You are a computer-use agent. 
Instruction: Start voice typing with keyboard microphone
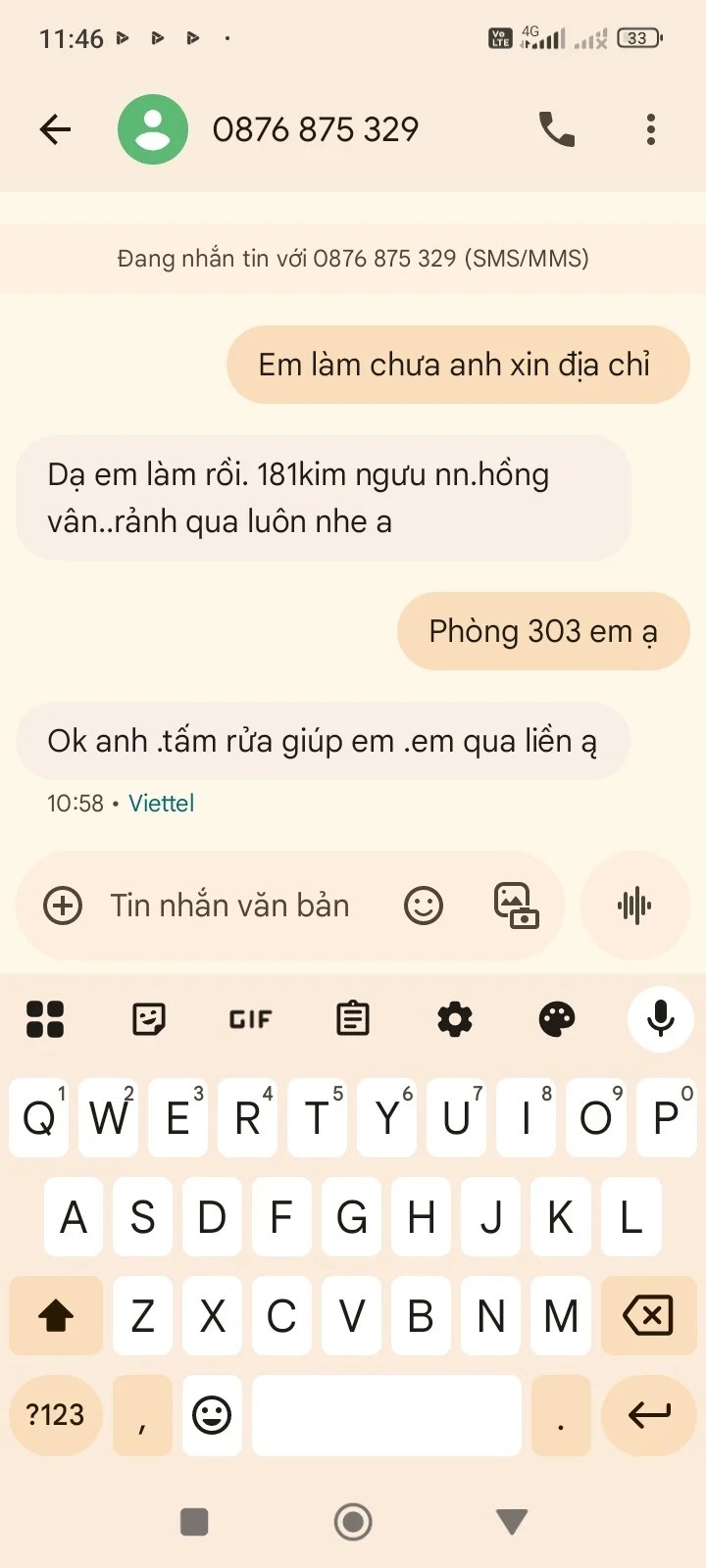click(x=661, y=1019)
